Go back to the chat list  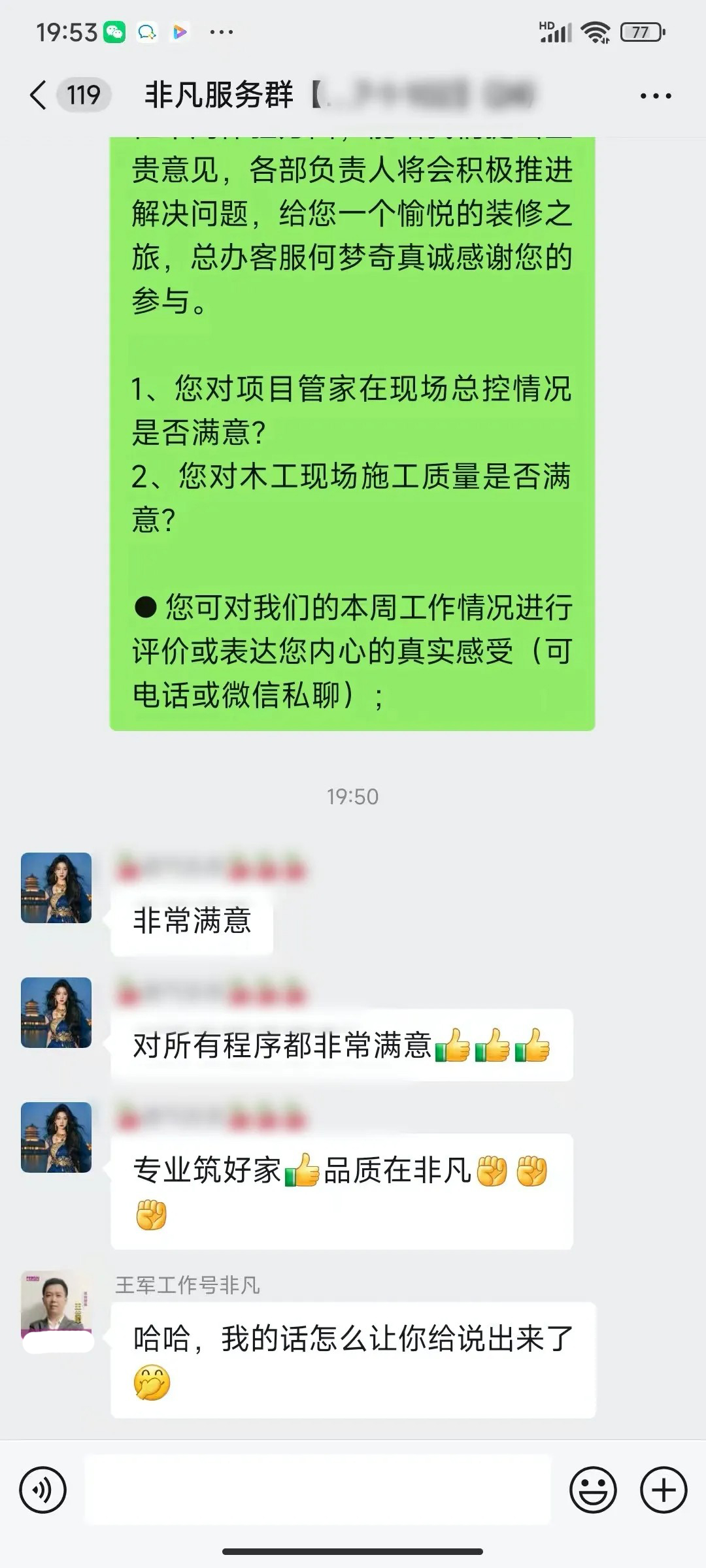pos(39,95)
